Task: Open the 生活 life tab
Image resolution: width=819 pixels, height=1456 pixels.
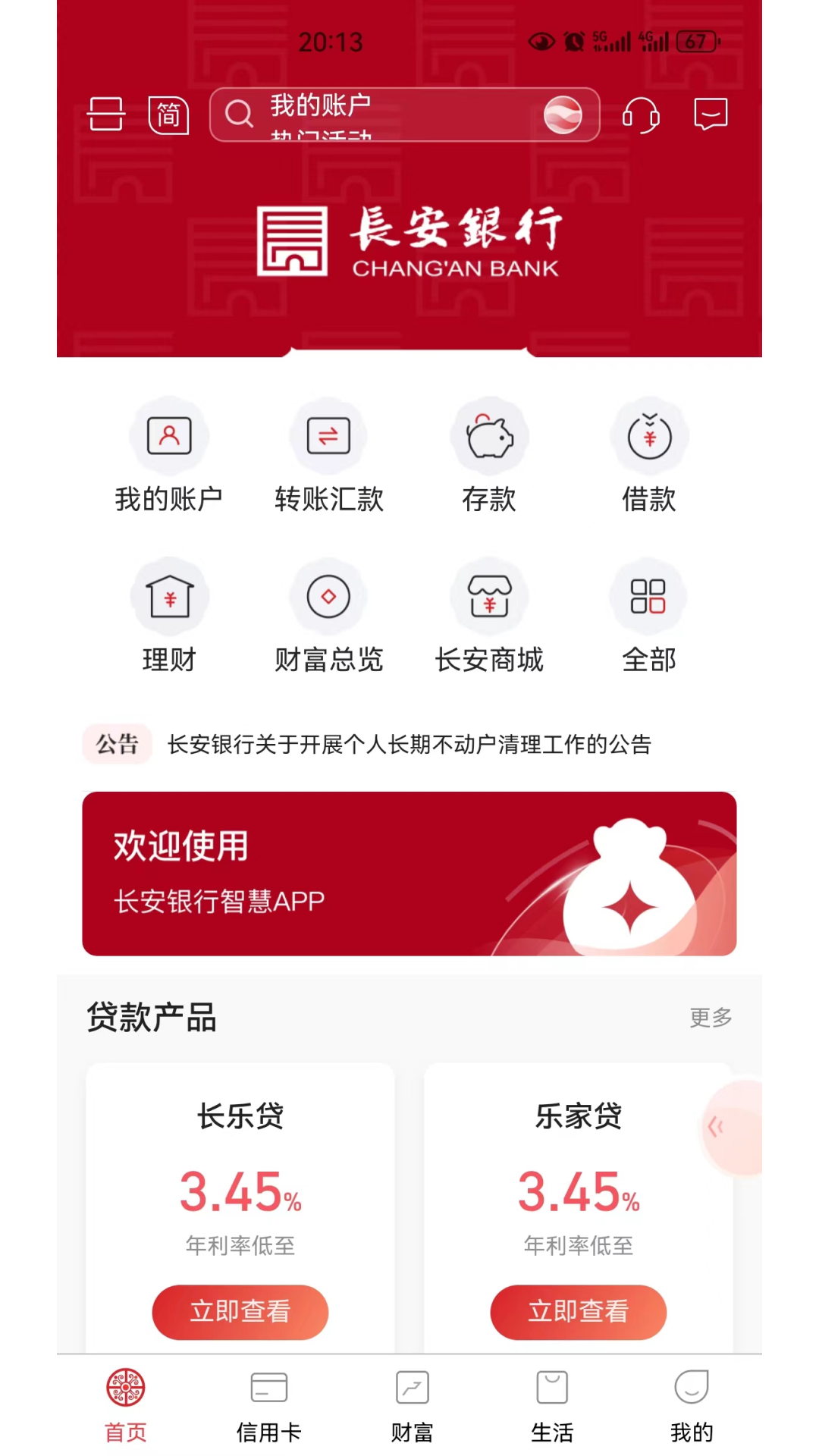Action: [552, 1407]
